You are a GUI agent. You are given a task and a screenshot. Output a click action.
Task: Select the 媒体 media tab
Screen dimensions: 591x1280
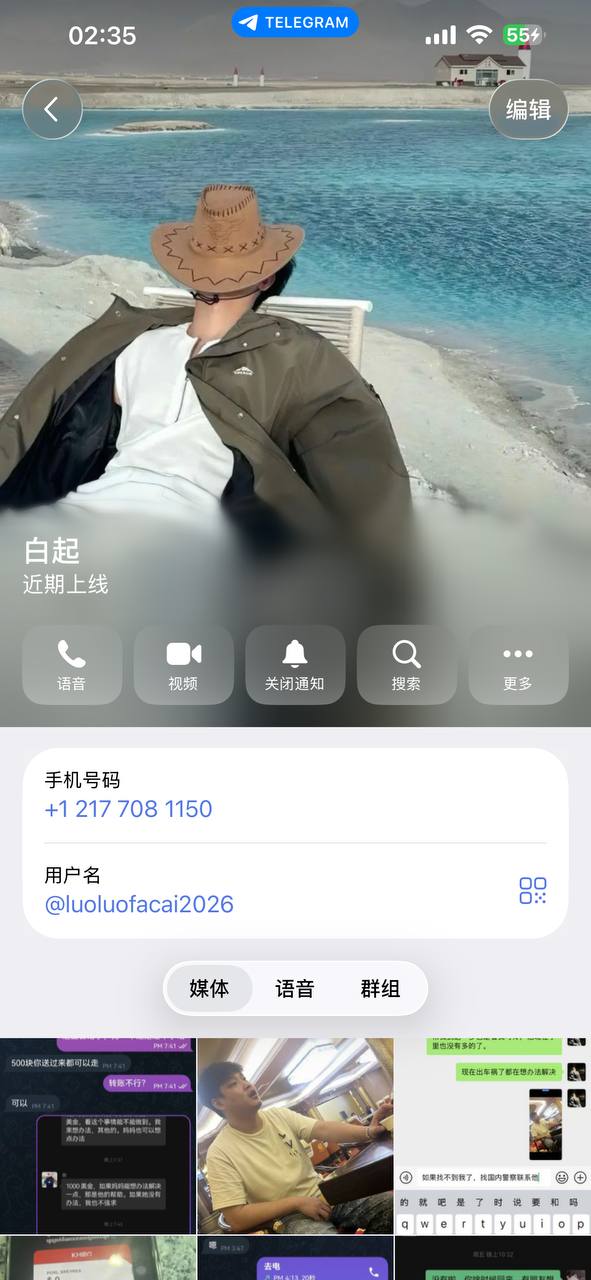[209, 989]
